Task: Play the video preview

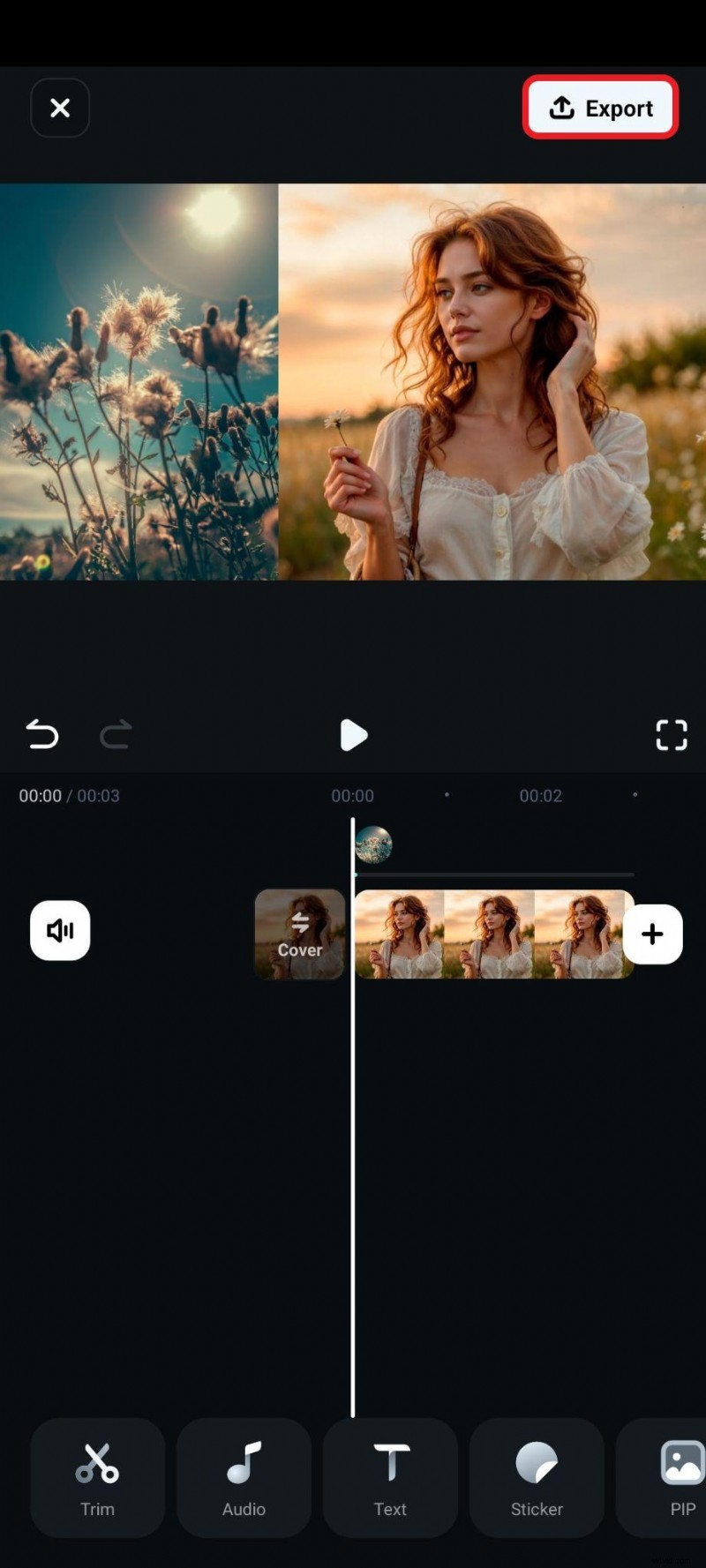Action: [353, 734]
